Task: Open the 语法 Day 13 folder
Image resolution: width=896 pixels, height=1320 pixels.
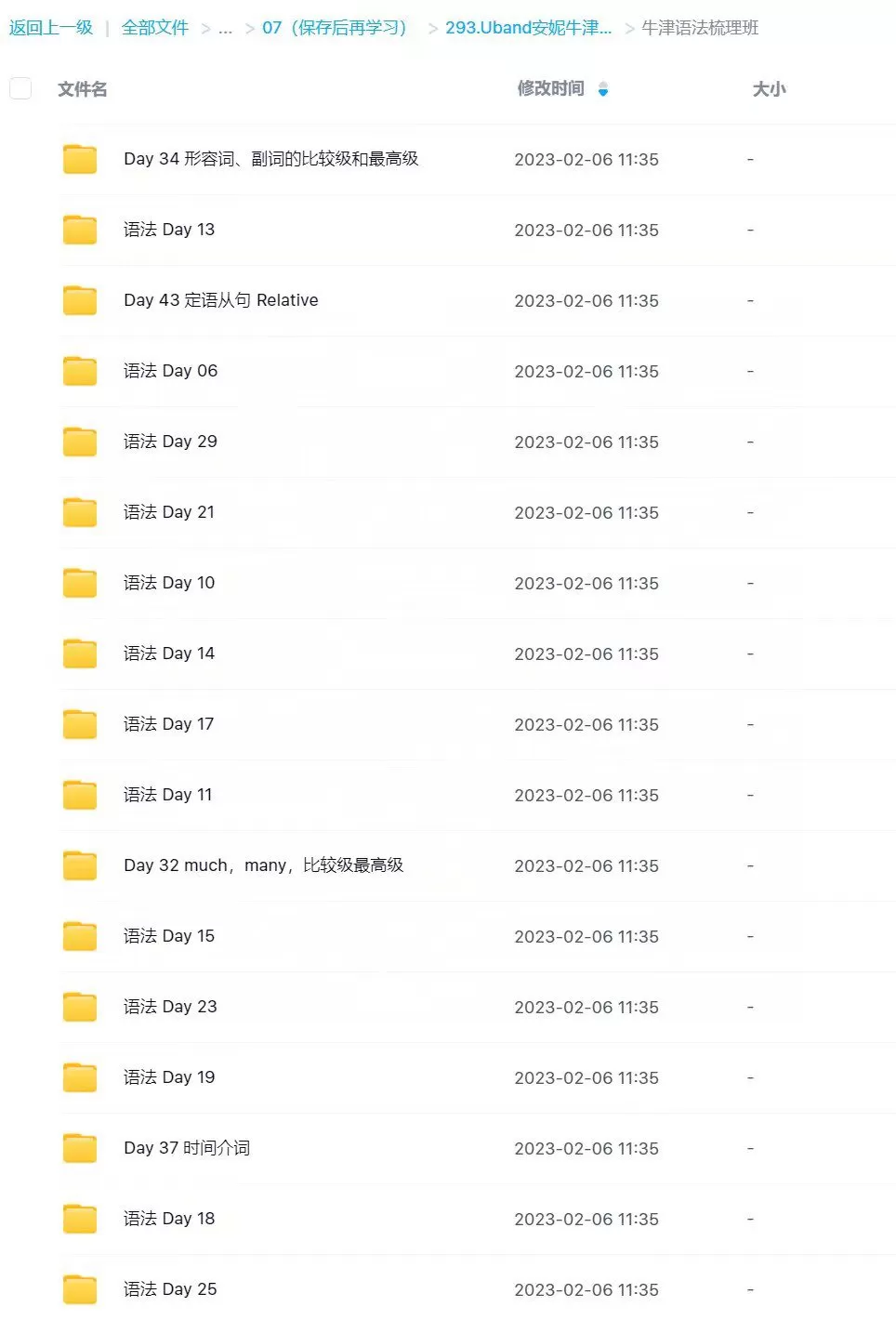Action: (x=169, y=230)
